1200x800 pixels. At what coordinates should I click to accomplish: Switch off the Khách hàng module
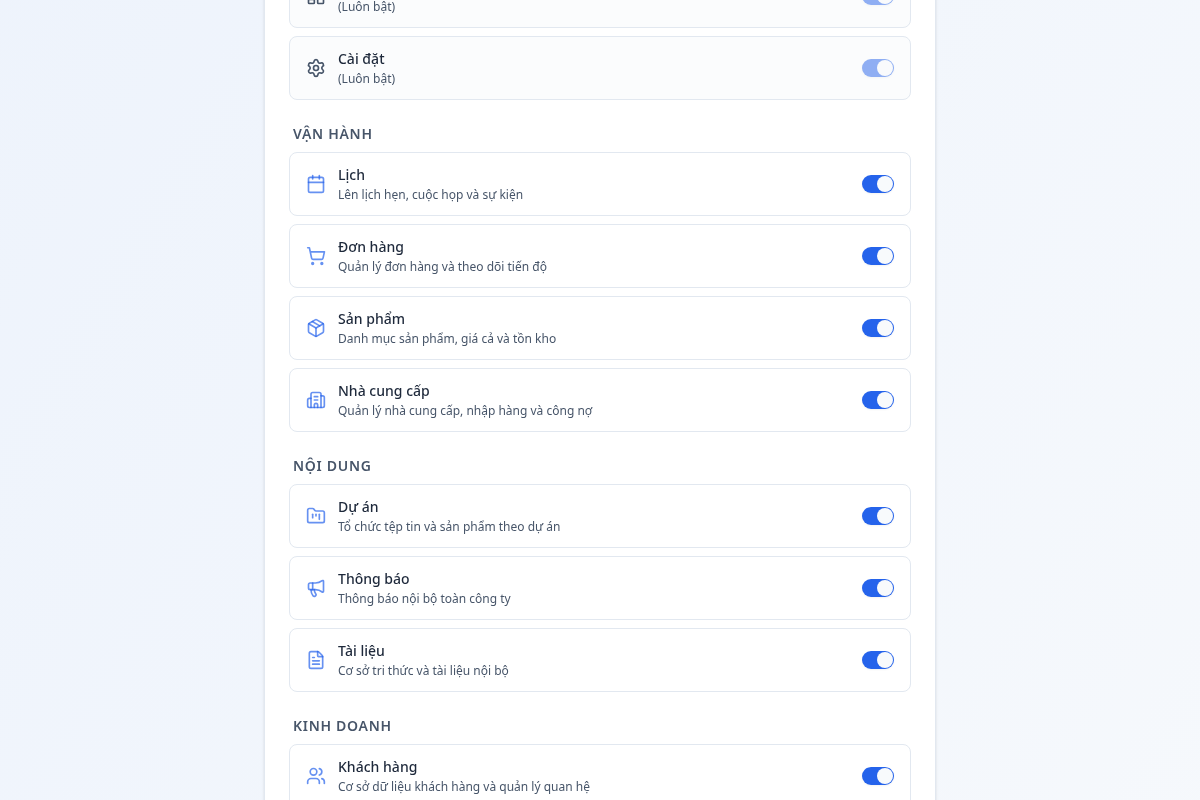[877, 776]
